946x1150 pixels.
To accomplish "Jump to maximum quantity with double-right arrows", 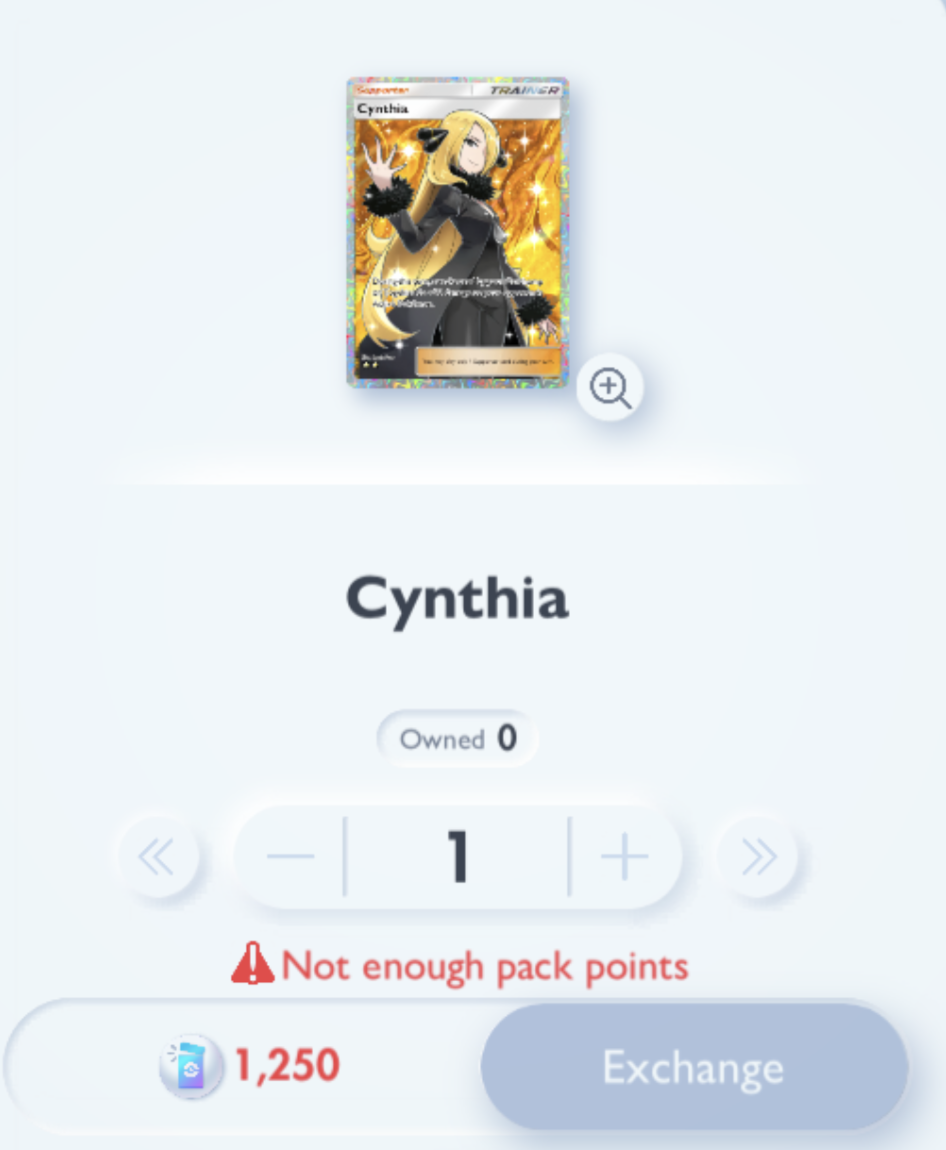I will (758, 857).
